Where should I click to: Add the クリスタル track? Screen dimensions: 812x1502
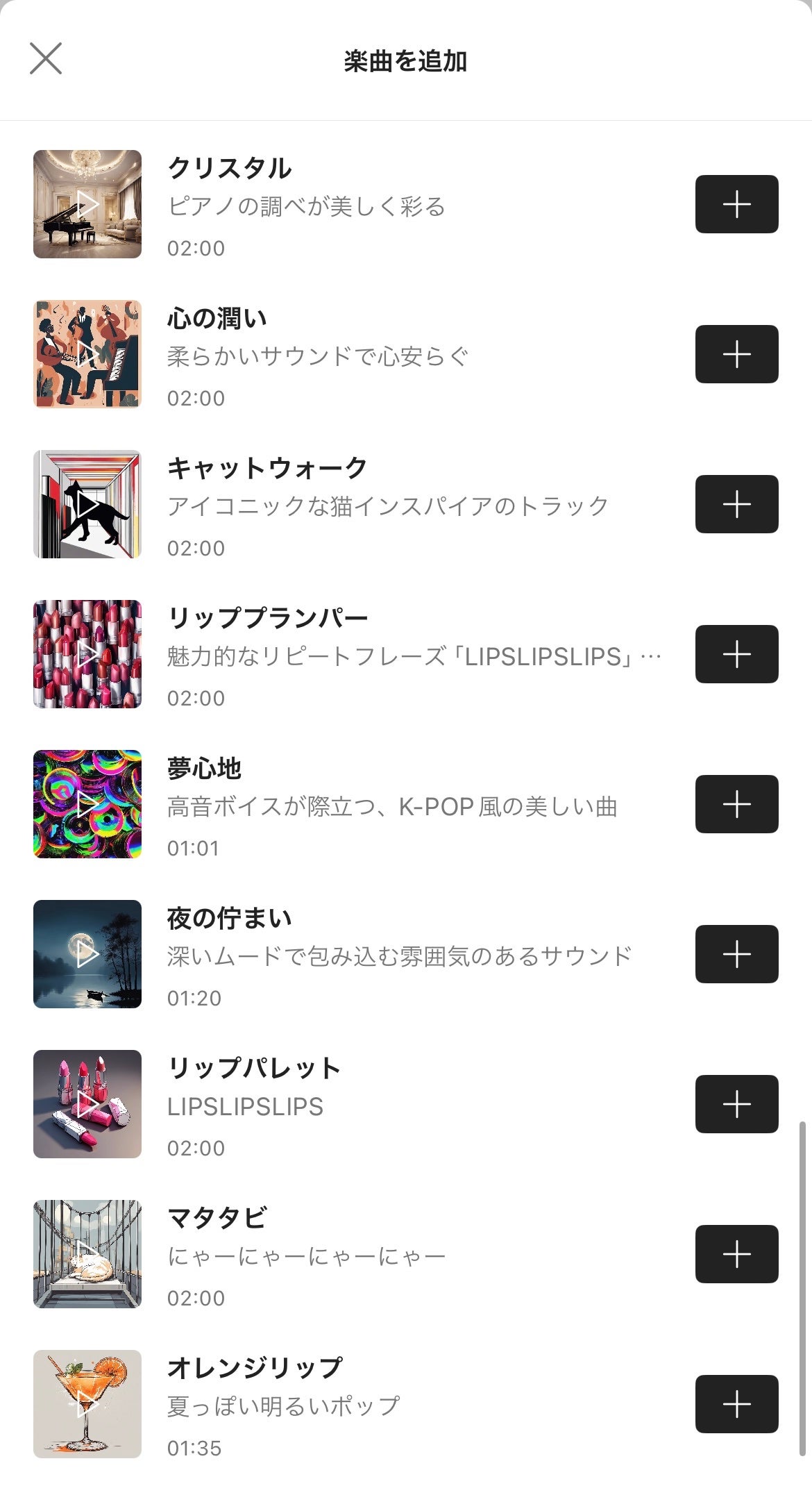[x=736, y=204]
